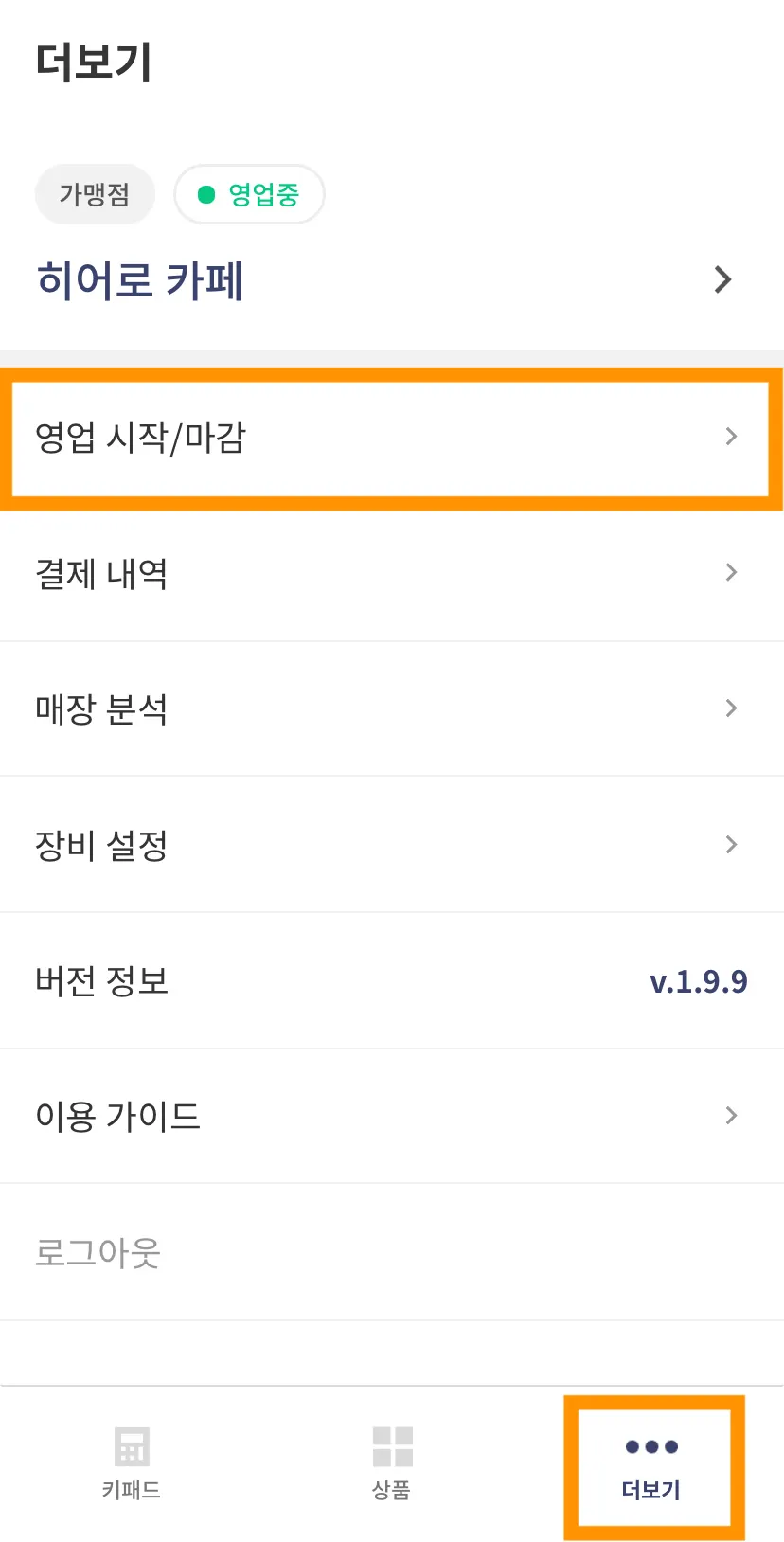Select the 더보기 tab
The image size is (784, 1542).
click(x=652, y=1463)
